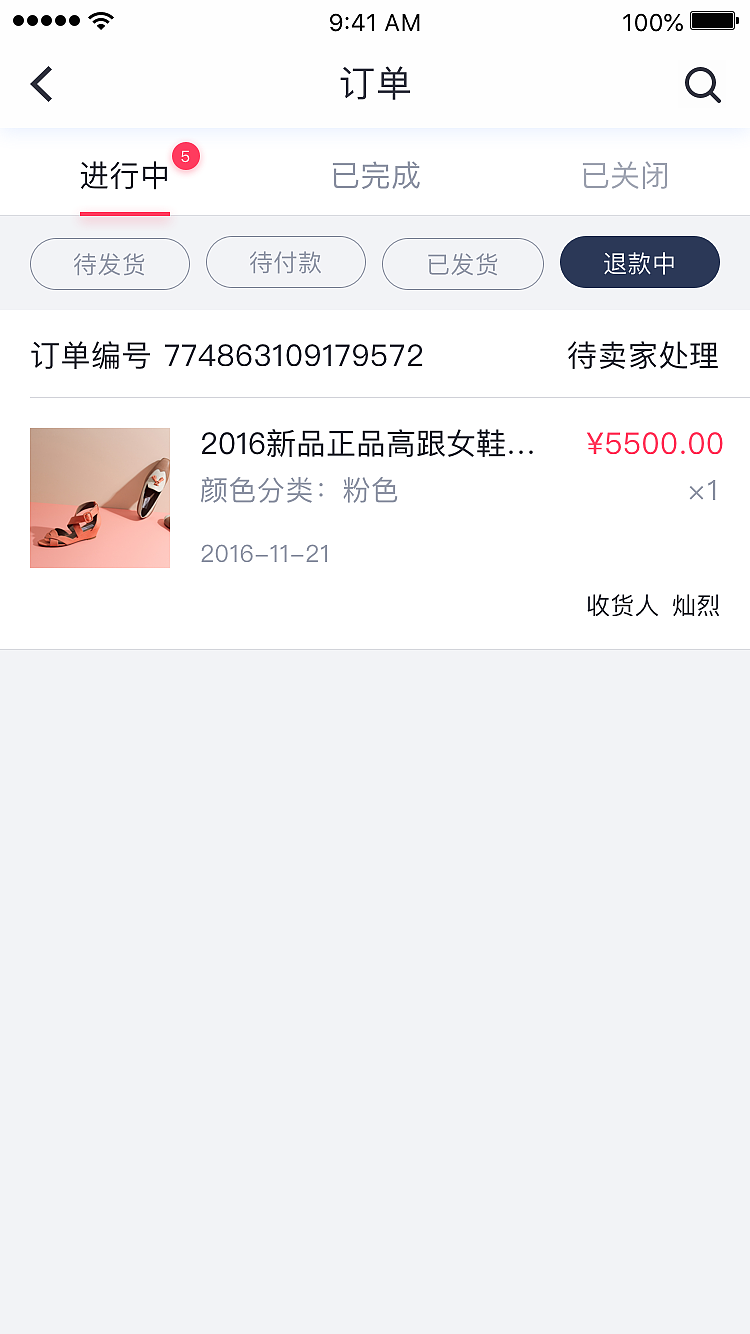The image size is (750, 1334).
Task: Select the 待发货 filter chip
Action: coord(110,262)
